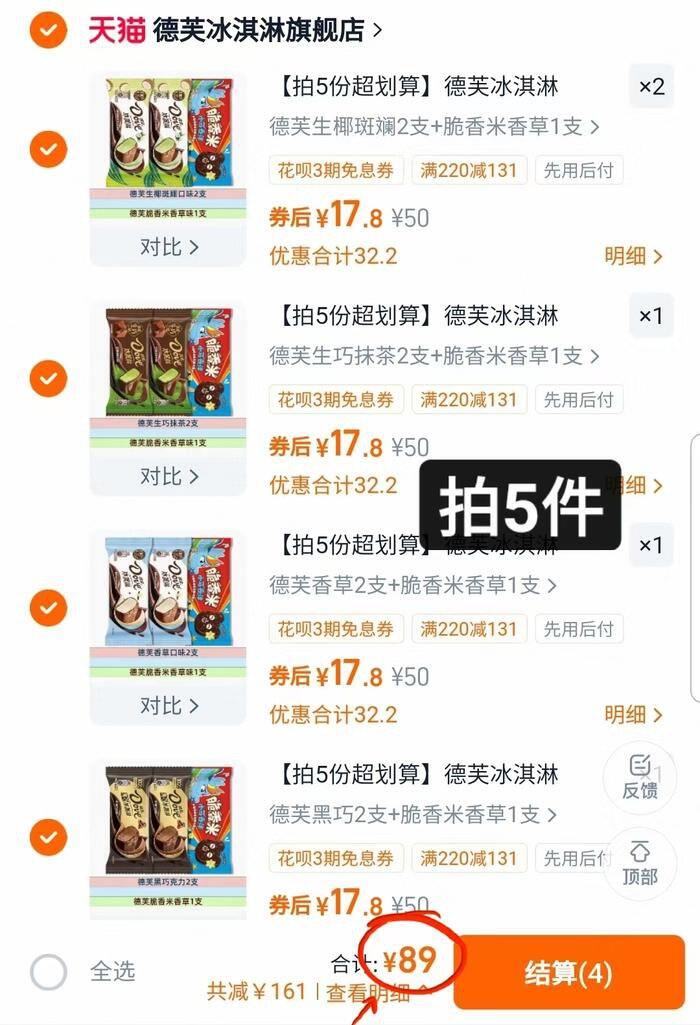The height and width of the screenshot is (1025, 700).
Task: Check out with 结算(4)
Action: [568, 972]
